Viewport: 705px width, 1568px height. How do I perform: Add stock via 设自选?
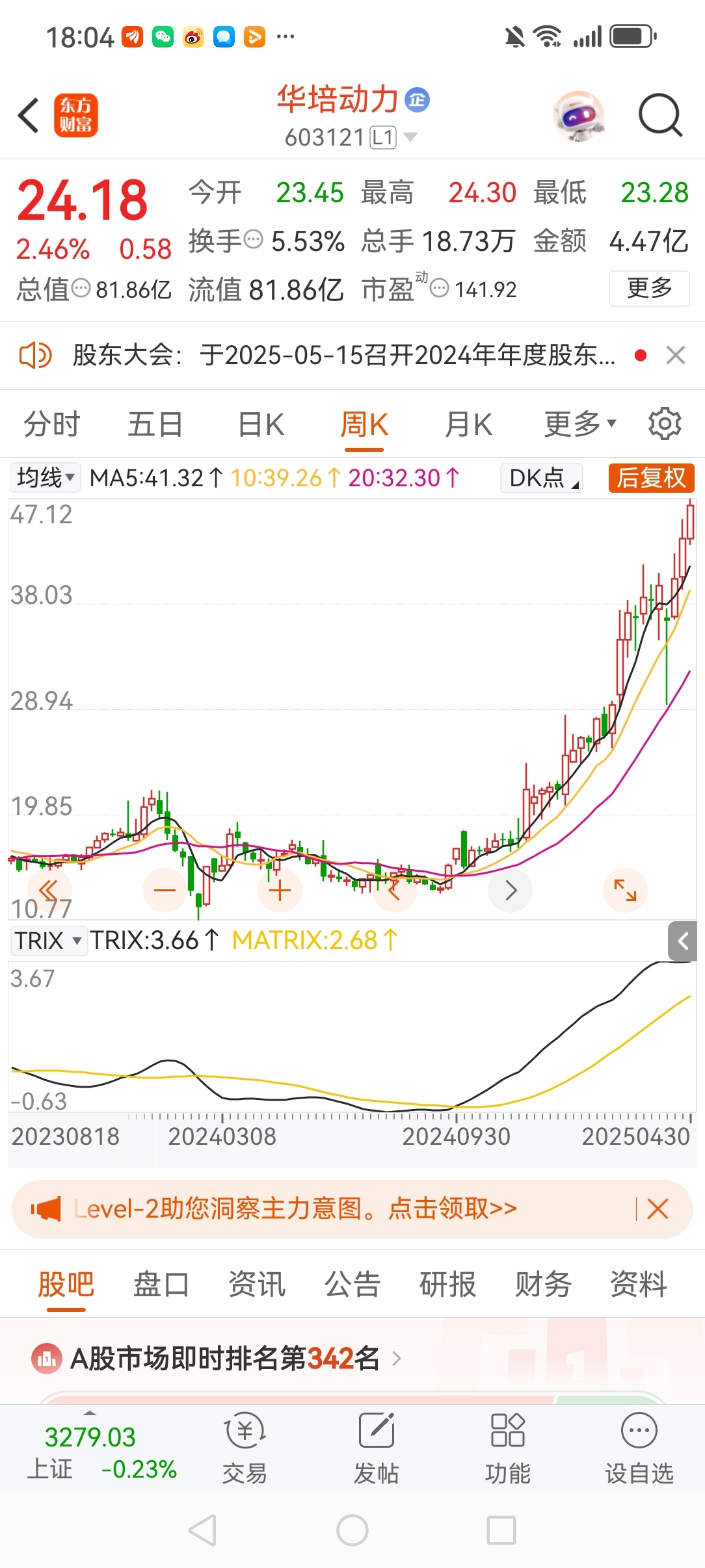639,1448
